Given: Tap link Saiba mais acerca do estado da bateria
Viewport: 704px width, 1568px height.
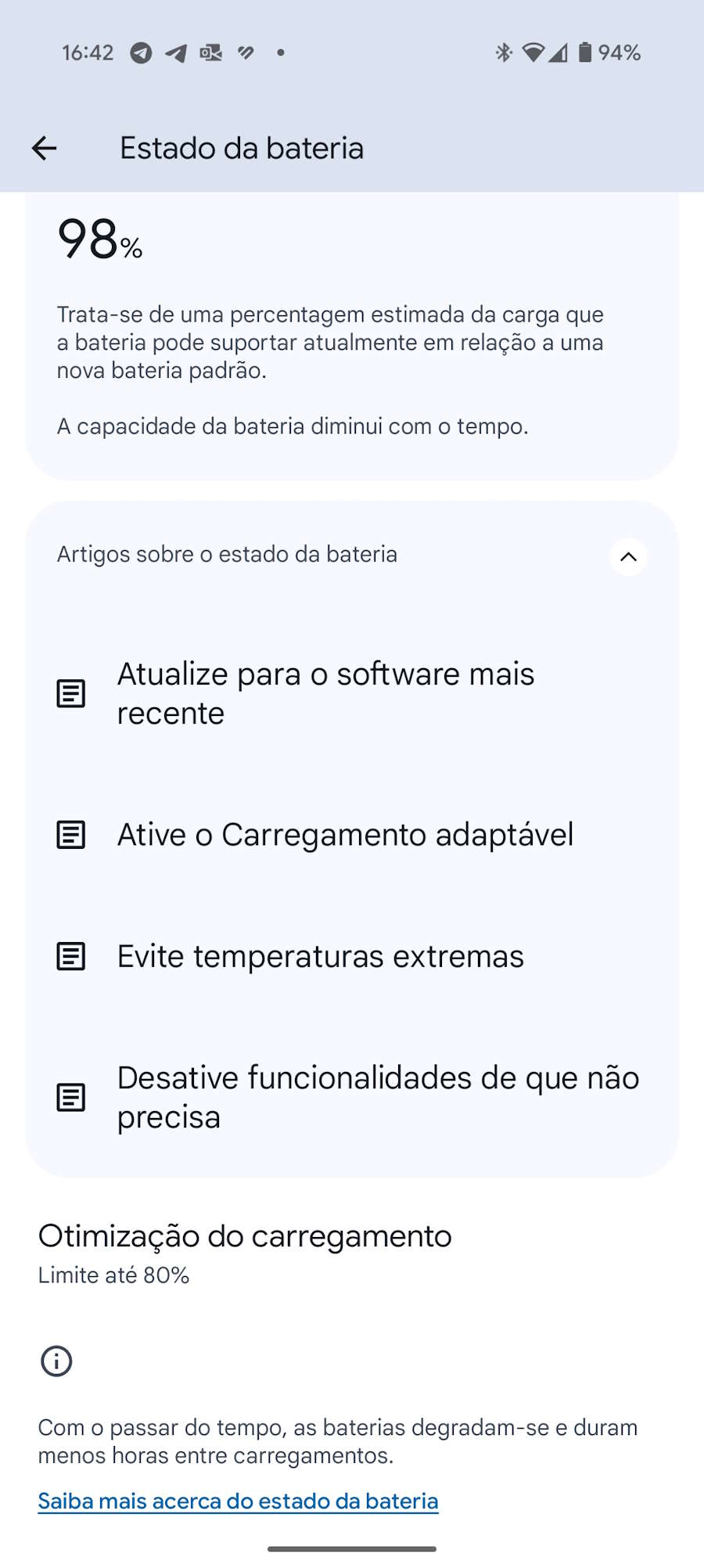Looking at the screenshot, I should (238, 1501).
